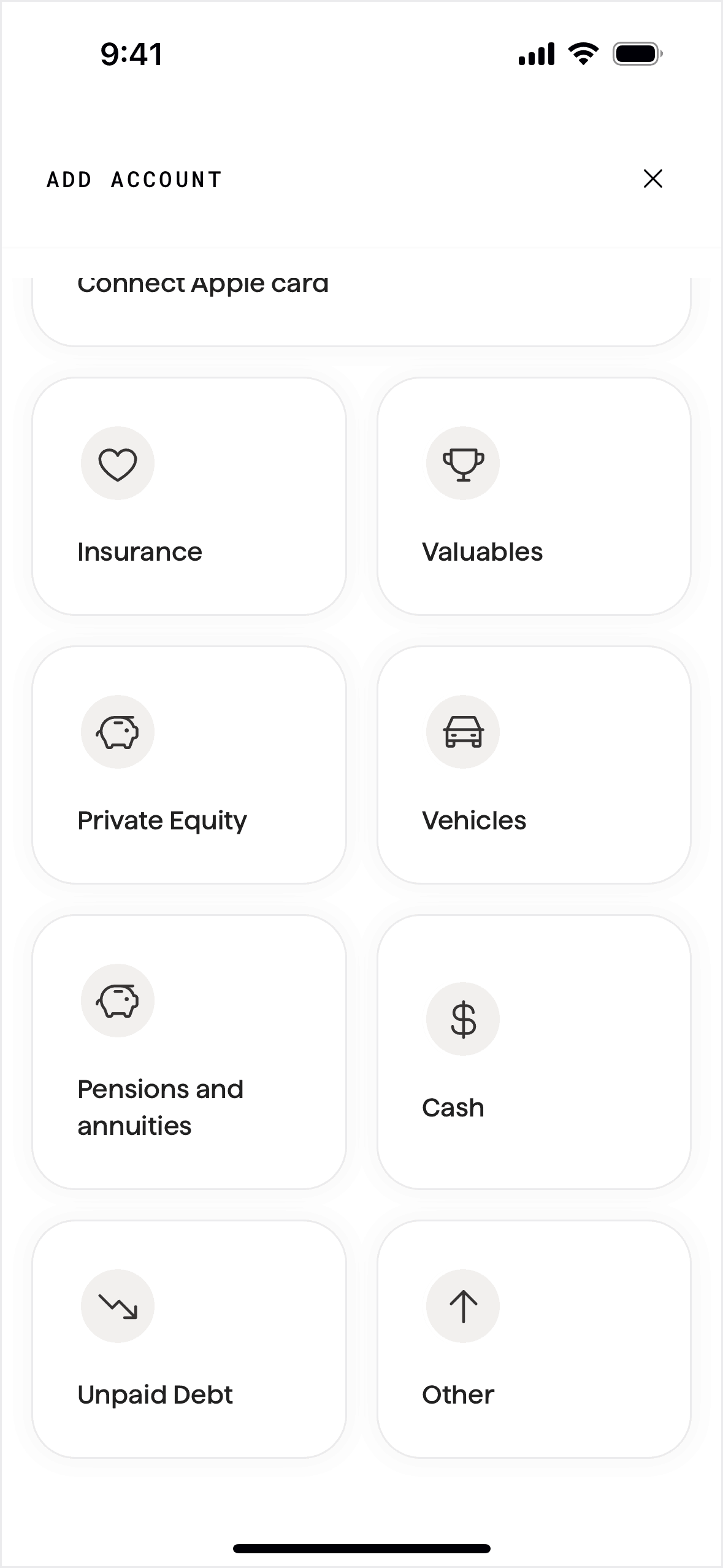Add a Private Equity account
The width and height of the screenshot is (723, 1568).
(189, 765)
